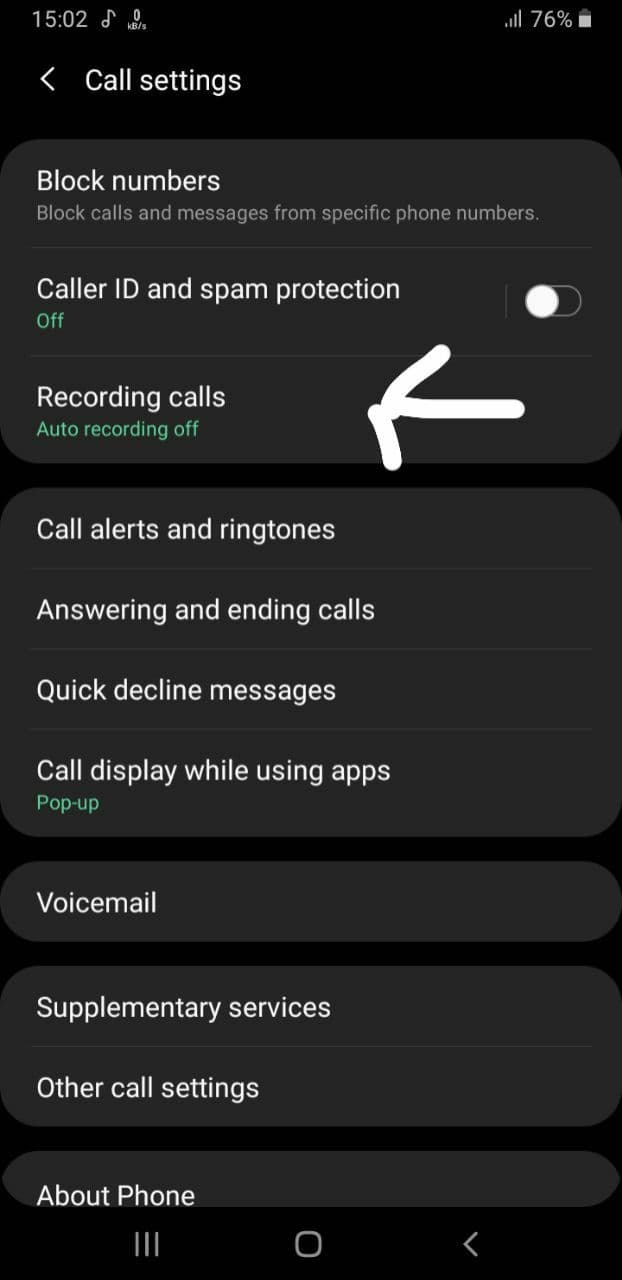Tap the system home button
Viewport: 622px width, 1280px height.
pos(309,1244)
